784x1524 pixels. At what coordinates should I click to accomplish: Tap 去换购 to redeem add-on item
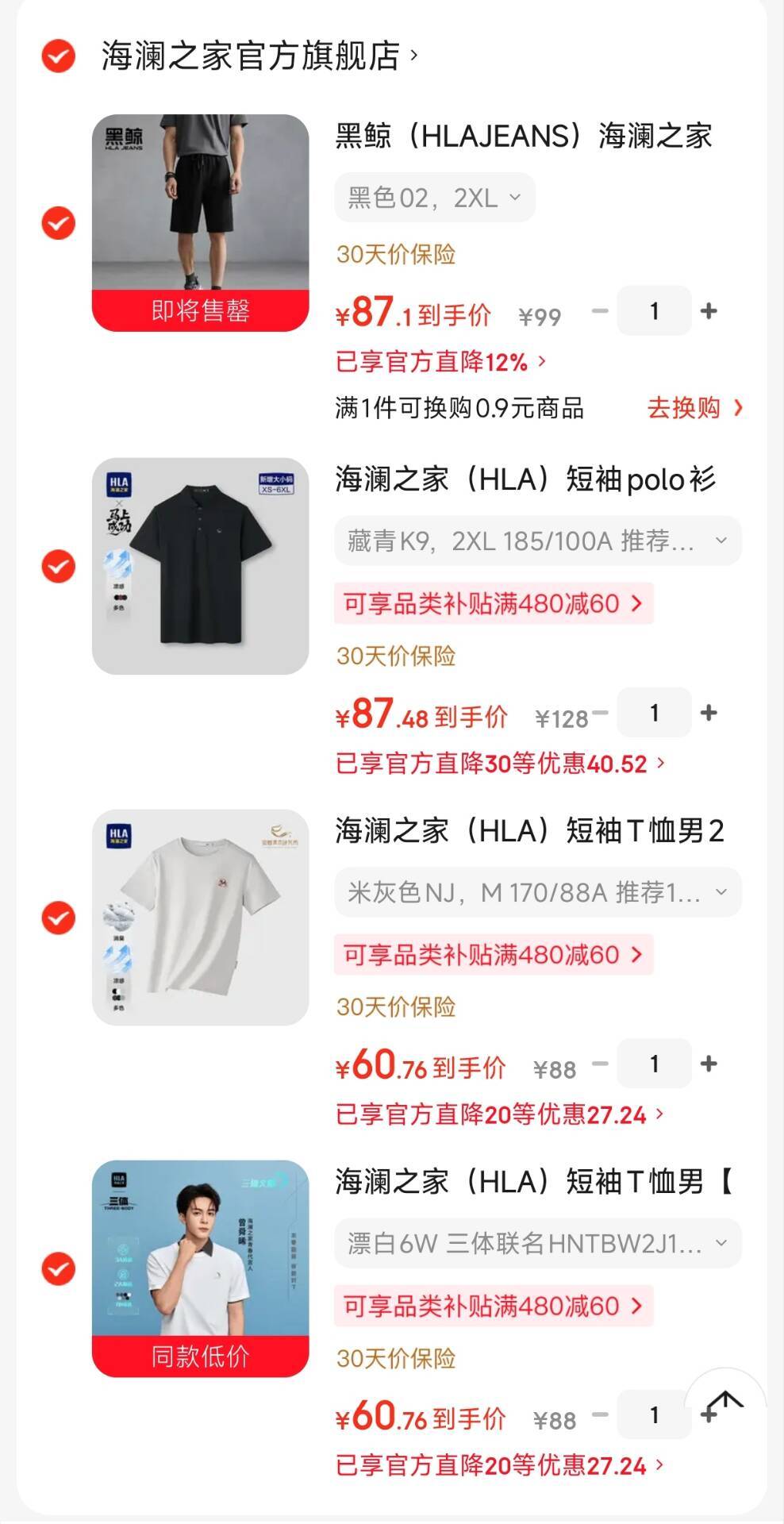[694, 408]
